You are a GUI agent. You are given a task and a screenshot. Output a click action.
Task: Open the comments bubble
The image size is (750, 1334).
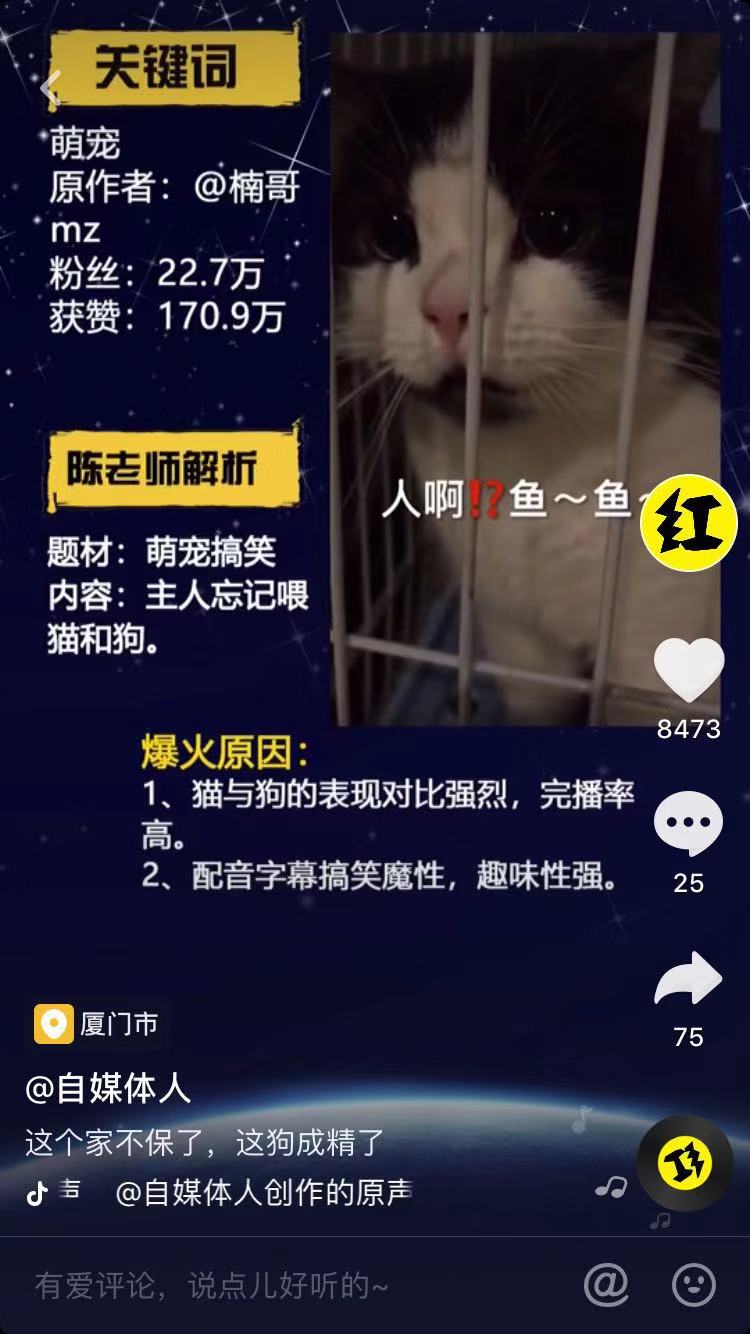click(688, 824)
